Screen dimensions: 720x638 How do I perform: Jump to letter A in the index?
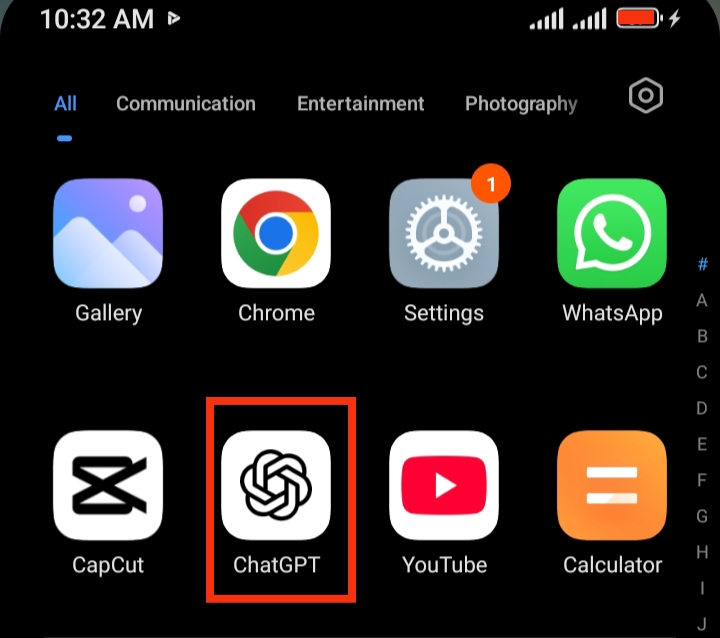(702, 300)
